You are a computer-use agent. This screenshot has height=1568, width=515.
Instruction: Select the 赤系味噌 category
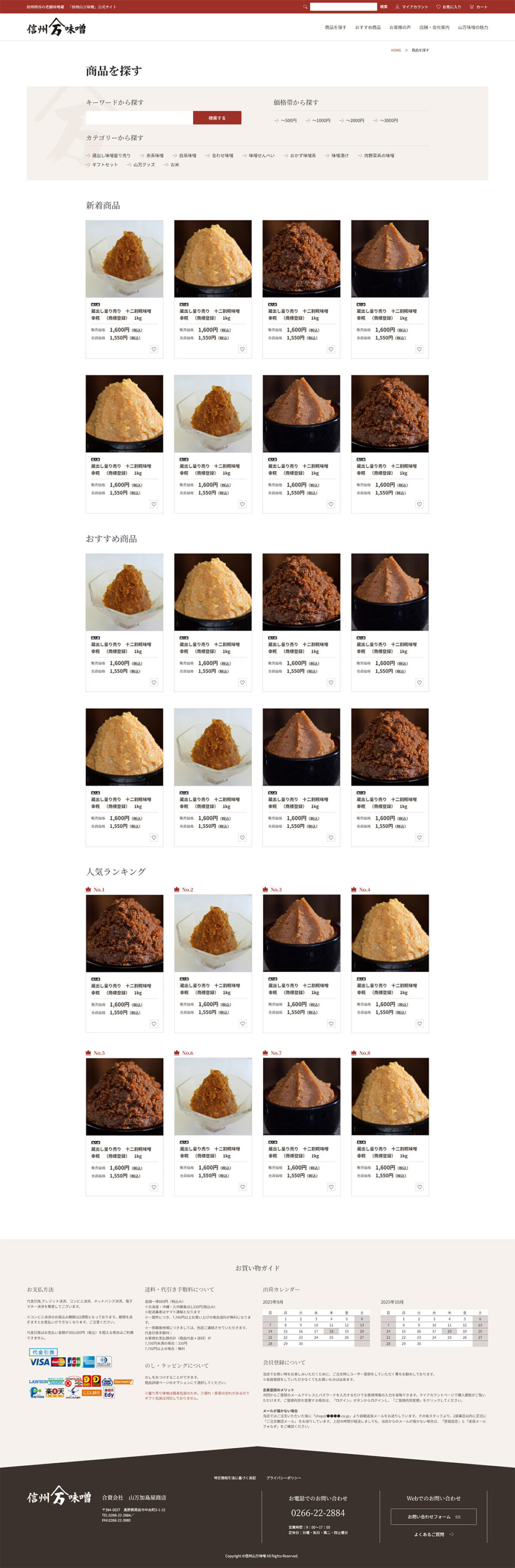point(152,156)
